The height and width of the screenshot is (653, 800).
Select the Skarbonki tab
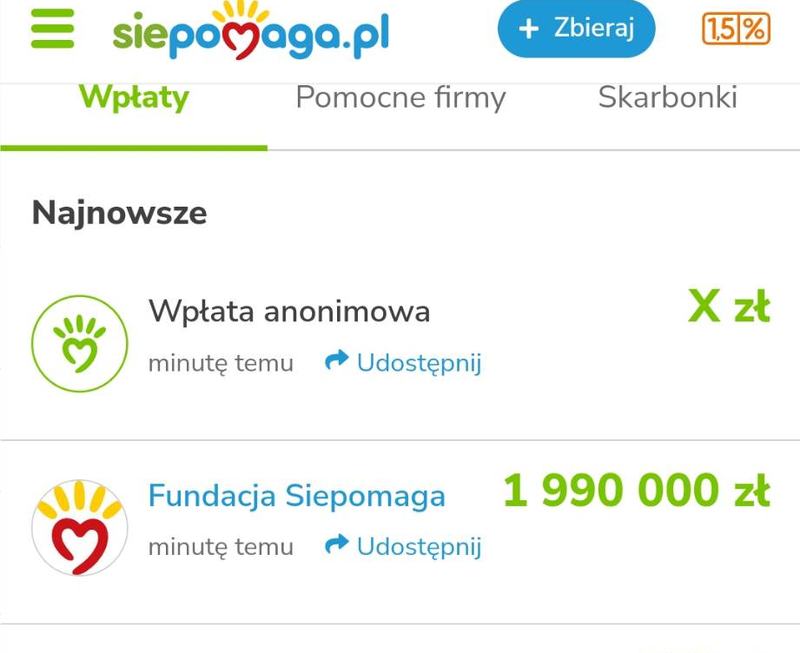(x=667, y=97)
